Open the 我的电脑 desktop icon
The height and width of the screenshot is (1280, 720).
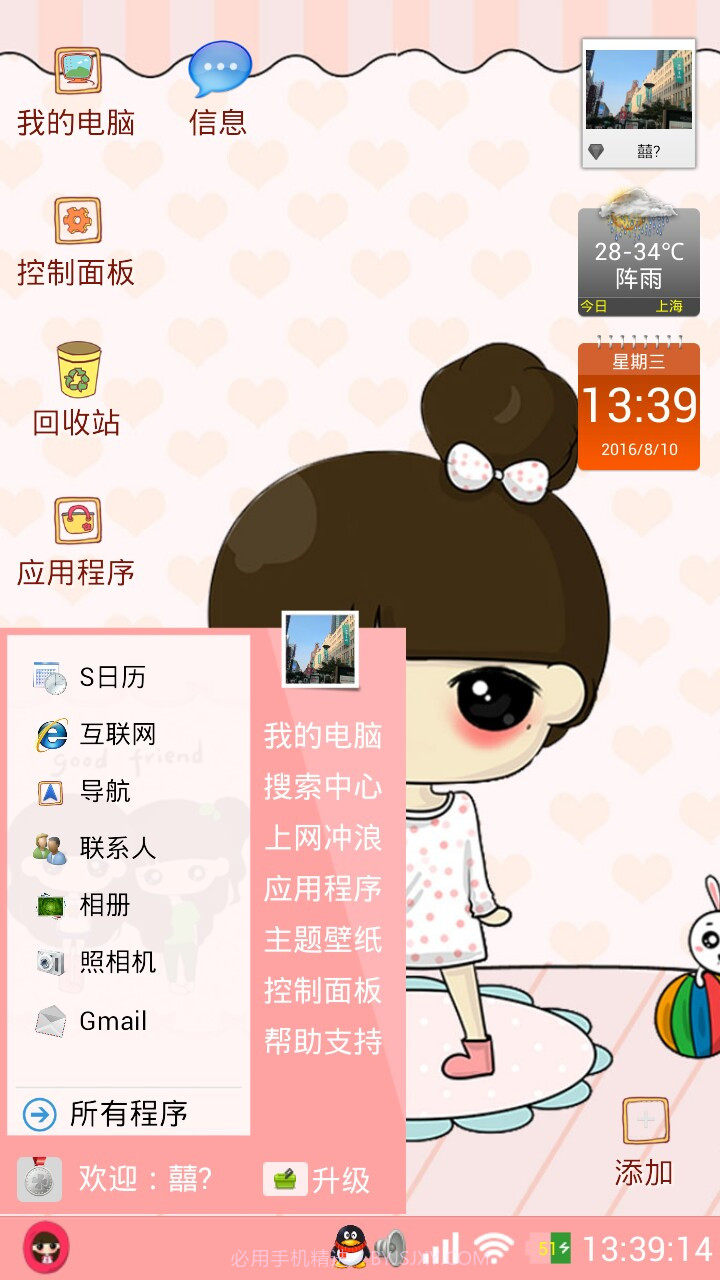coord(77,92)
